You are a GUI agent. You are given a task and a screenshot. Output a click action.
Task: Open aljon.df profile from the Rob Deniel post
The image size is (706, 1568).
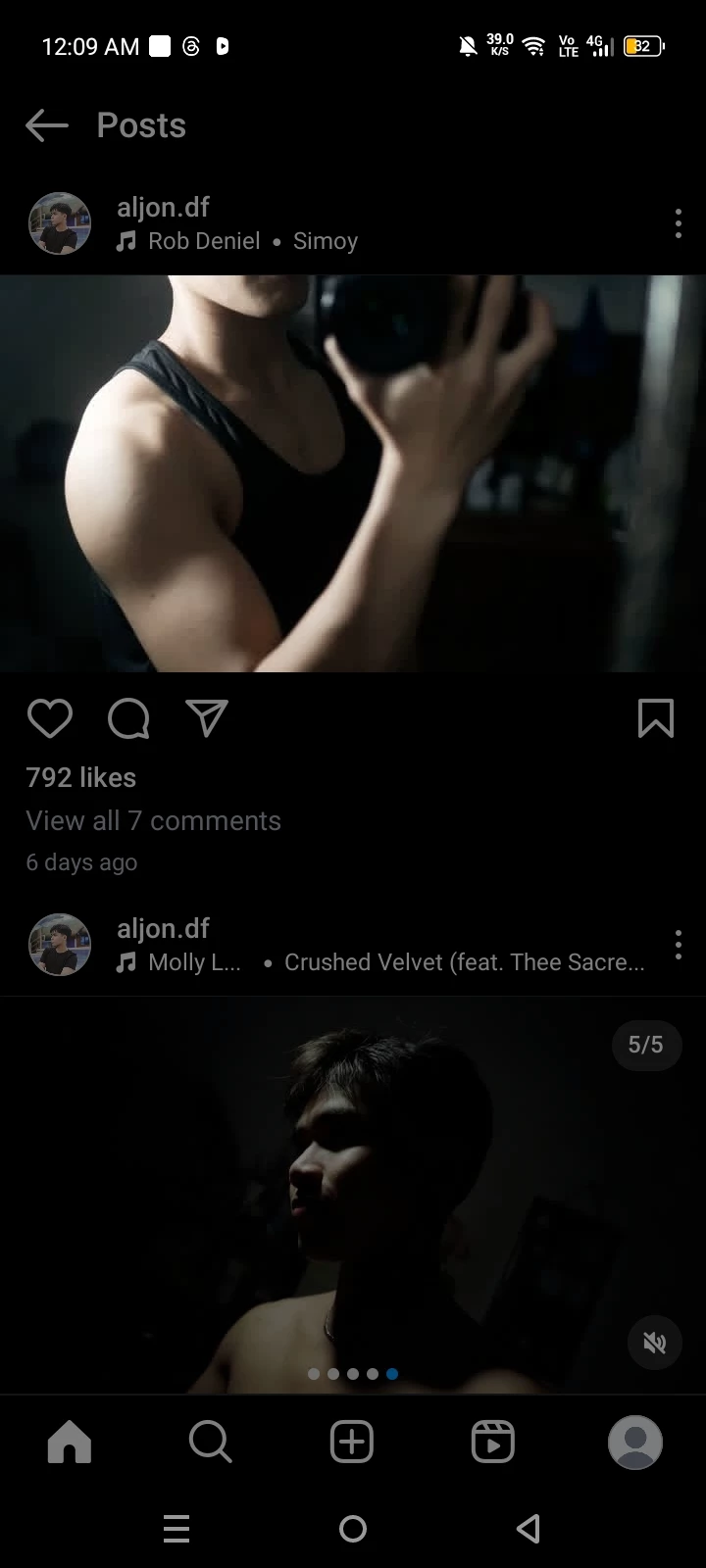pyautogui.click(x=163, y=207)
